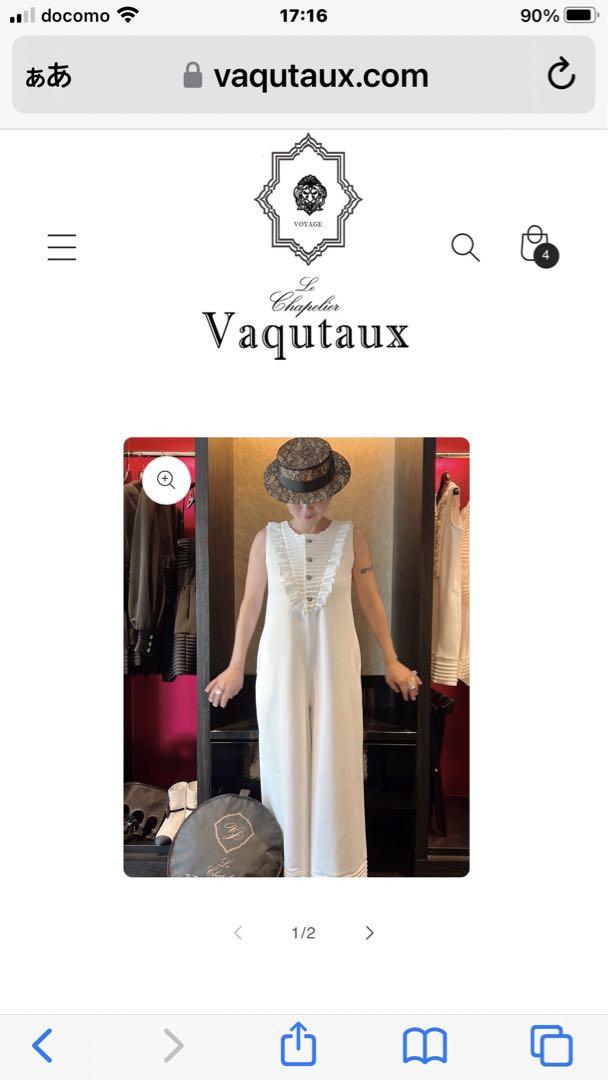Go forward in Safari
608x1080 pixels.
(x=174, y=1046)
